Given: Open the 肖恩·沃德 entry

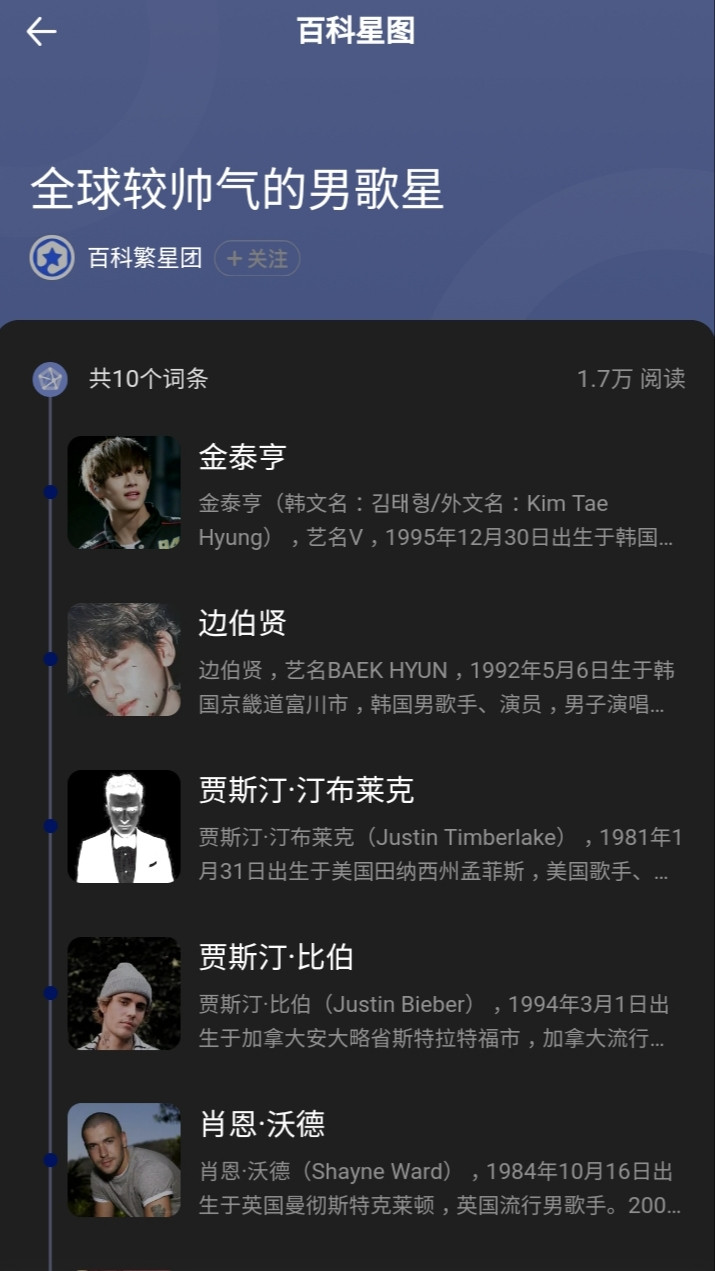Looking at the screenshot, I should [x=376, y=1161].
